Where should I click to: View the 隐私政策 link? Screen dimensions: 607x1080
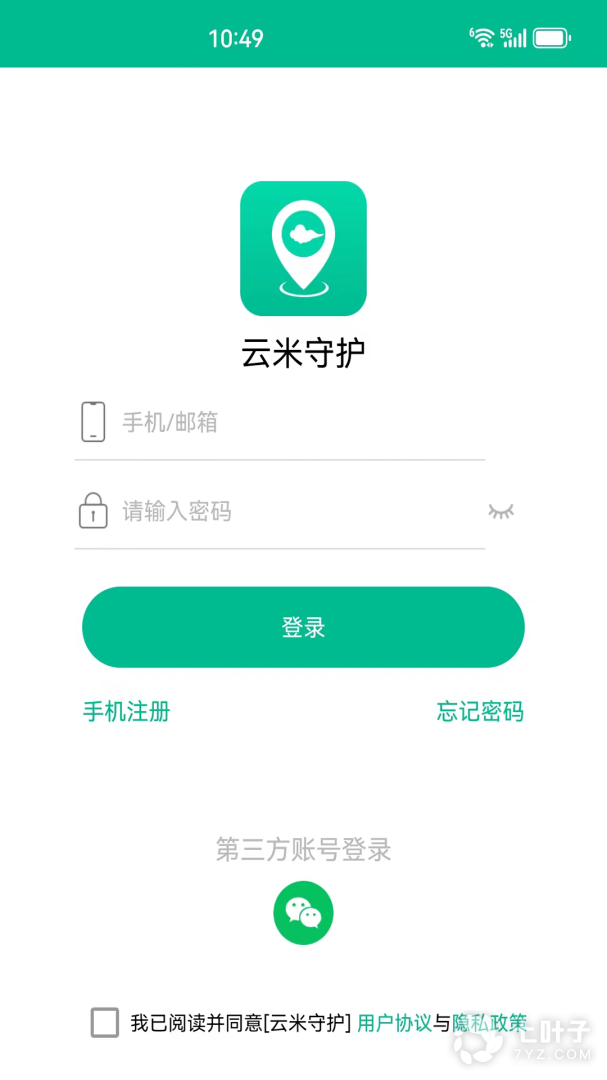pos(489,1023)
